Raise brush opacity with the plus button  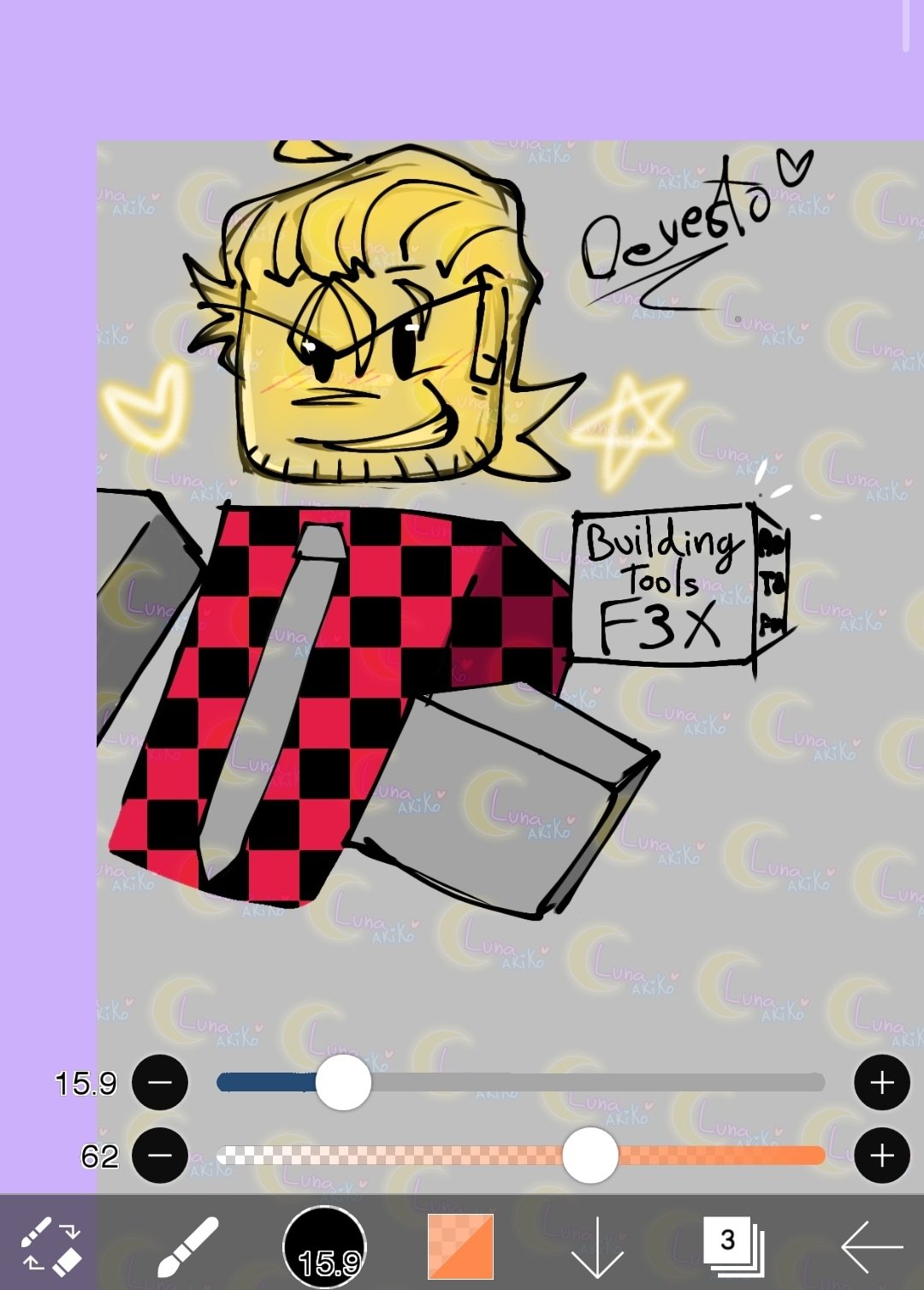[881, 1156]
